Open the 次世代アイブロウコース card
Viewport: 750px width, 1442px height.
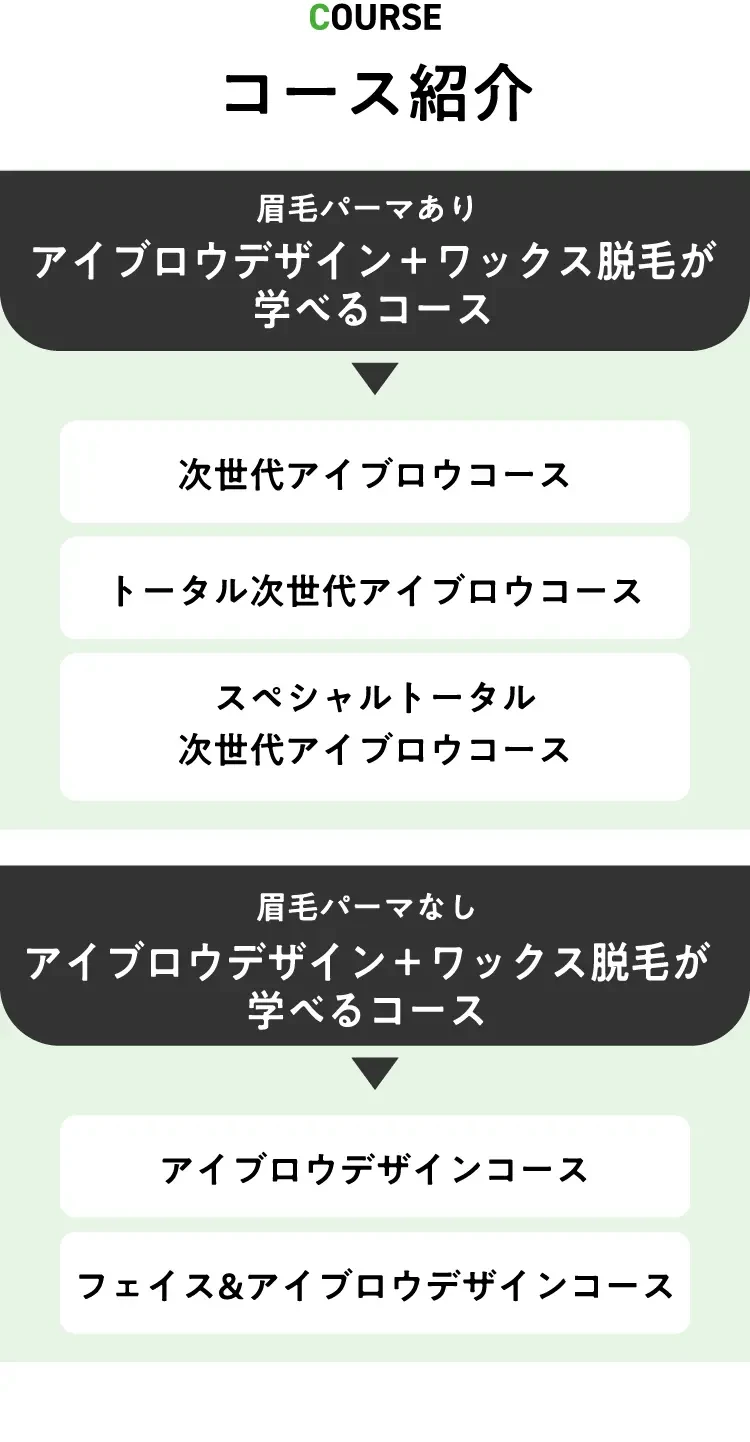tap(375, 472)
